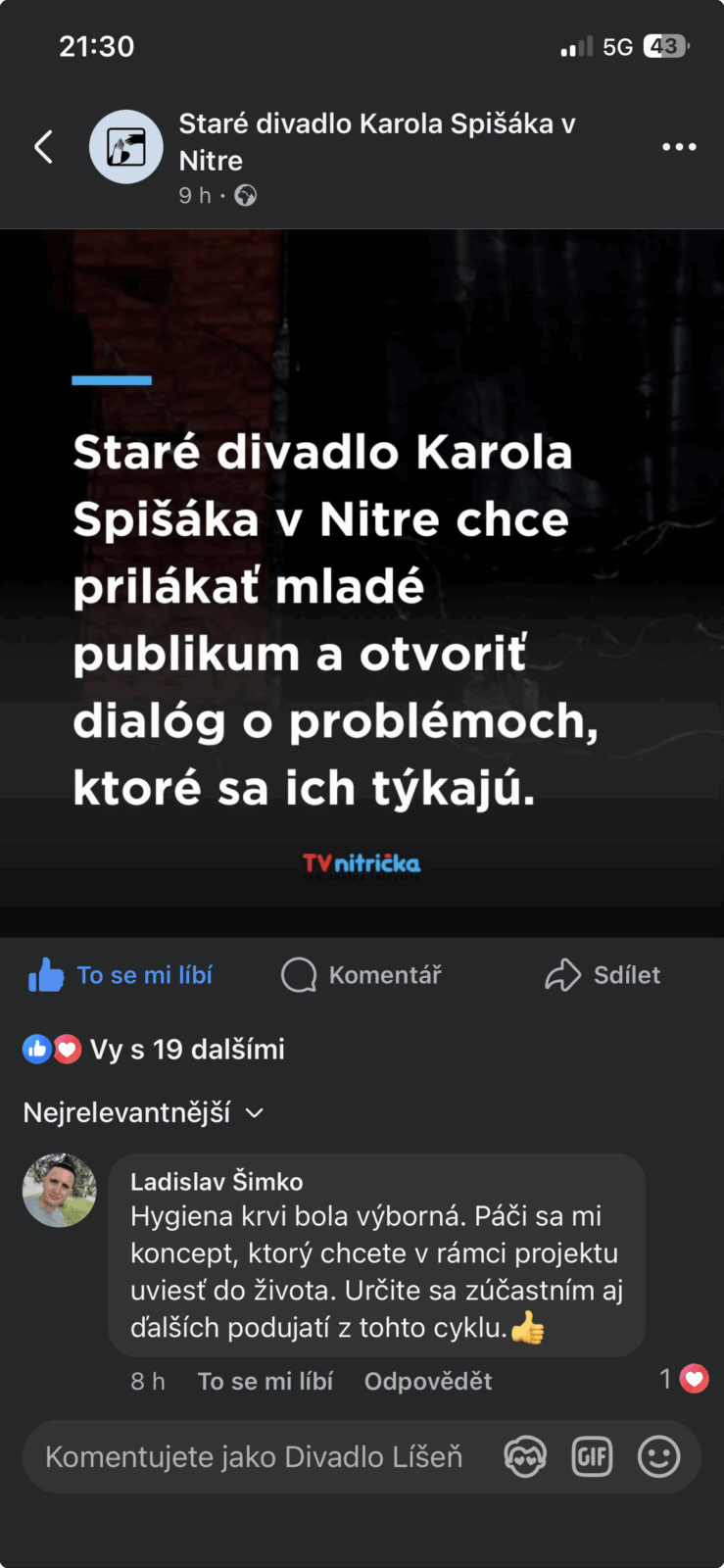Focus the comment field 'Komentujete jako Divadlo Líšeň'
724x1568 pixels.
[x=255, y=1457]
